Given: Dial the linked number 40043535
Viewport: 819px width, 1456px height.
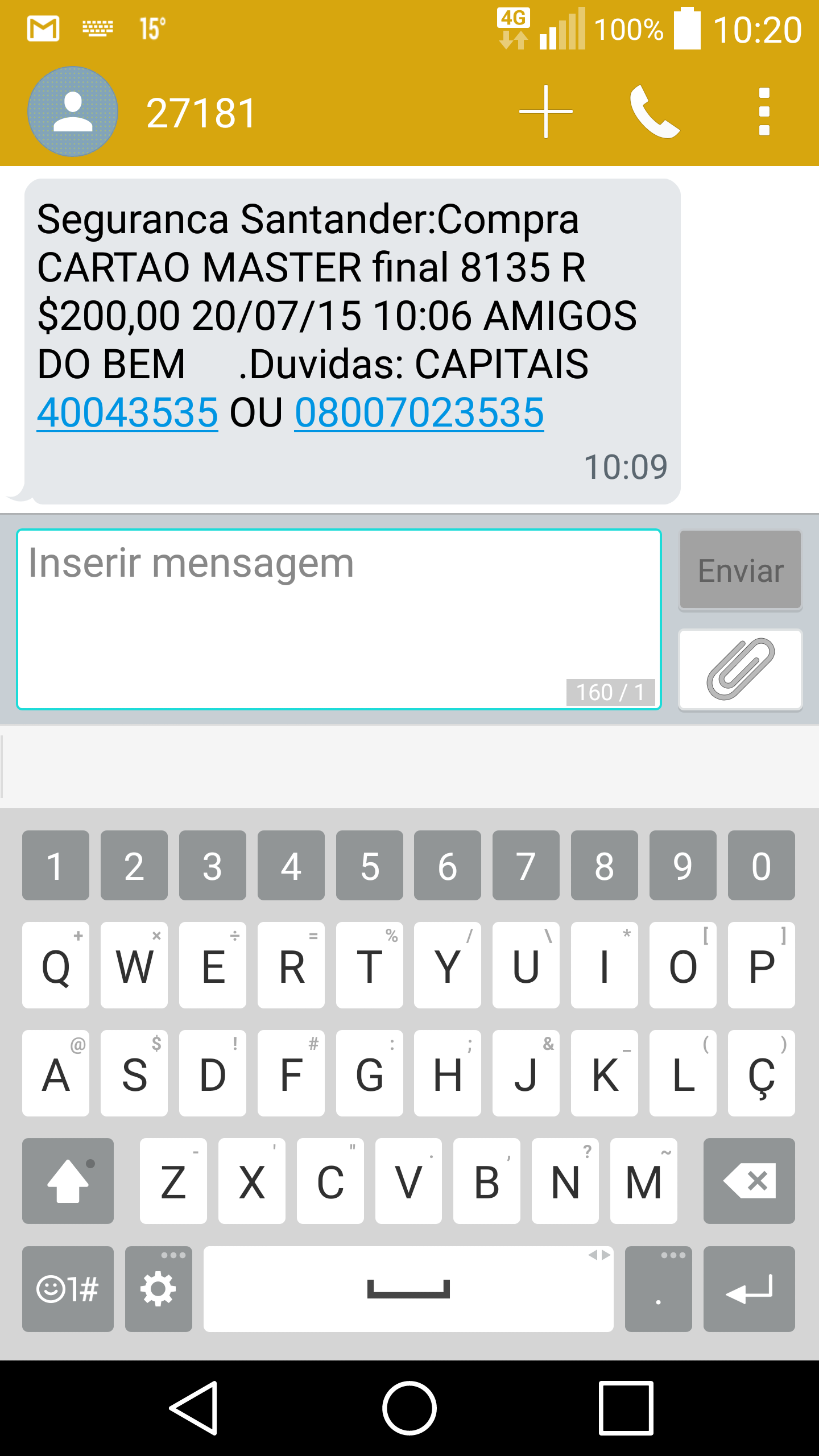Looking at the screenshot, I should click(x=127, y=412).
